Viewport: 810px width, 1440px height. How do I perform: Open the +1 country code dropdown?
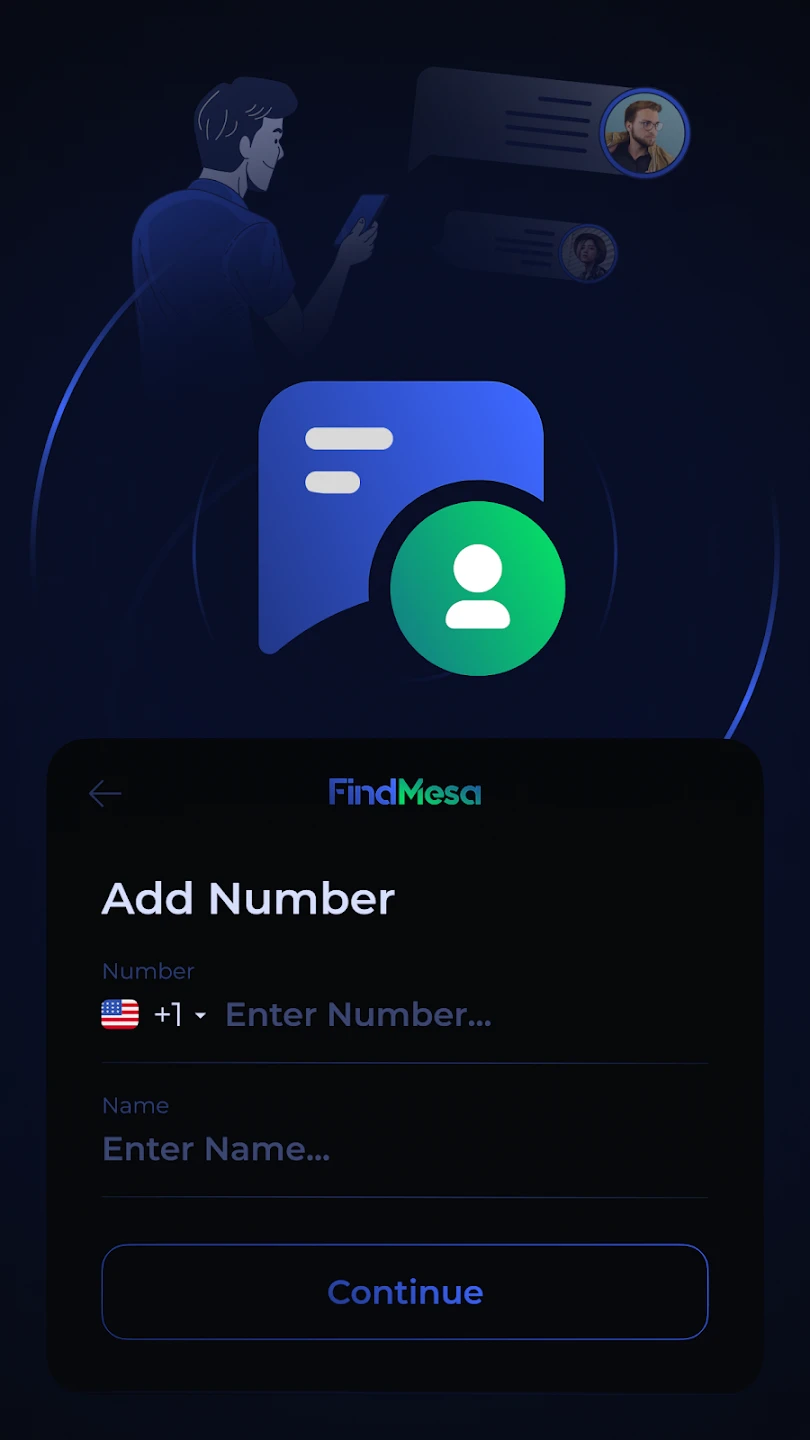tap(179, 1015)
